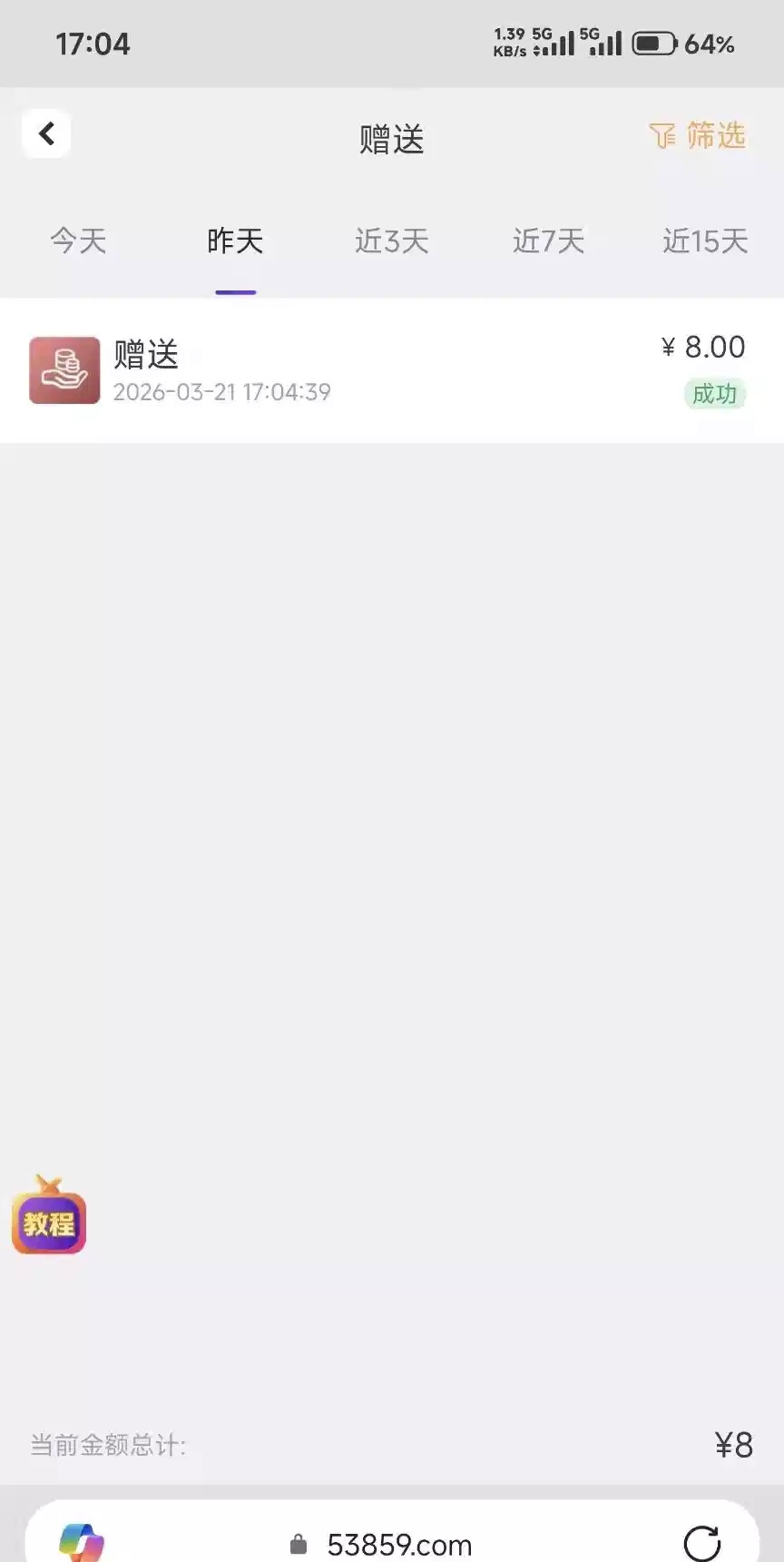
Task: Go back using the arrow button
Action: [46, 134]
